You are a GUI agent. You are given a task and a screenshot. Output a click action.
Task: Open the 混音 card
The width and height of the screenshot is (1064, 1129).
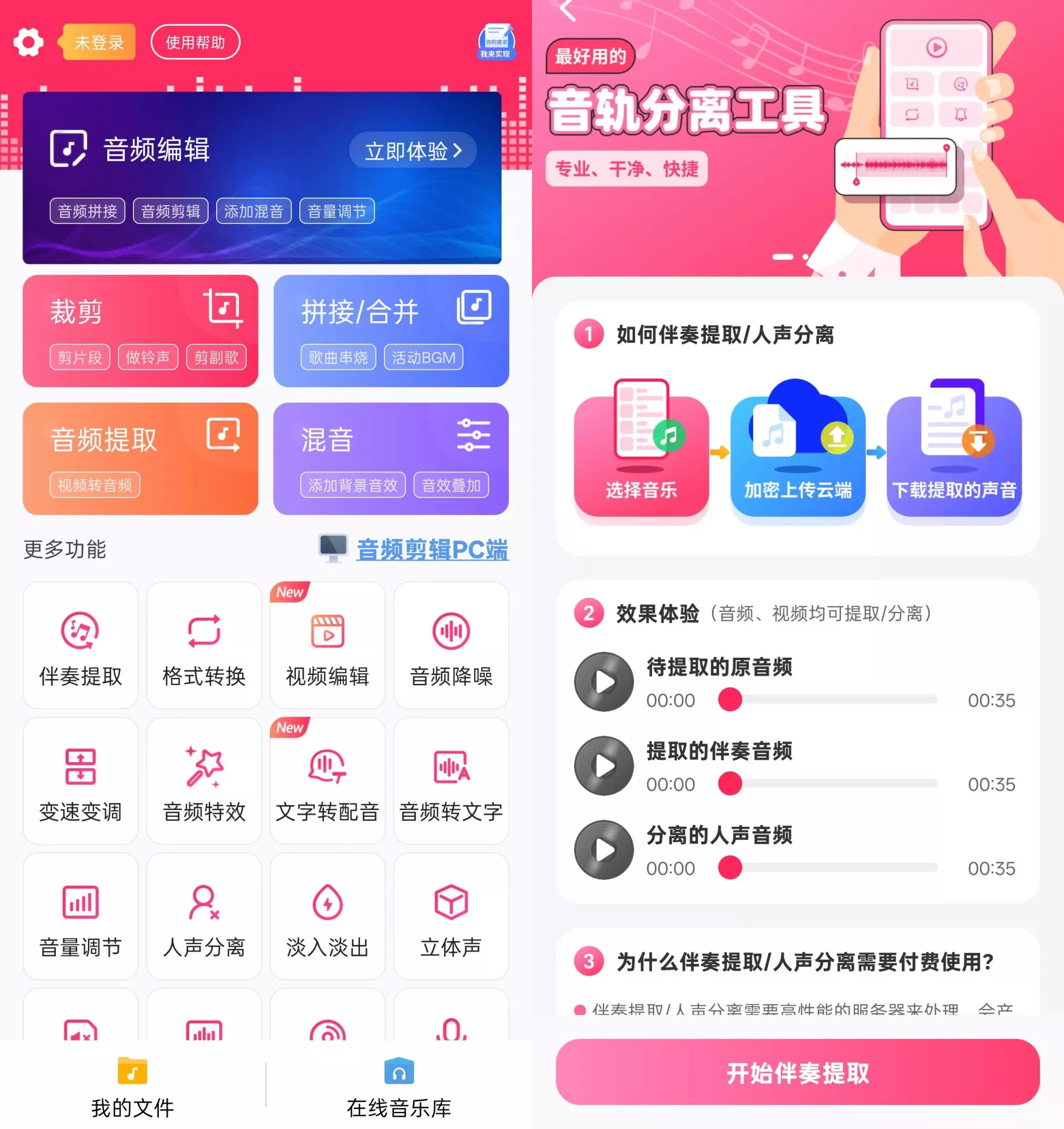click(x=391, y=458)
